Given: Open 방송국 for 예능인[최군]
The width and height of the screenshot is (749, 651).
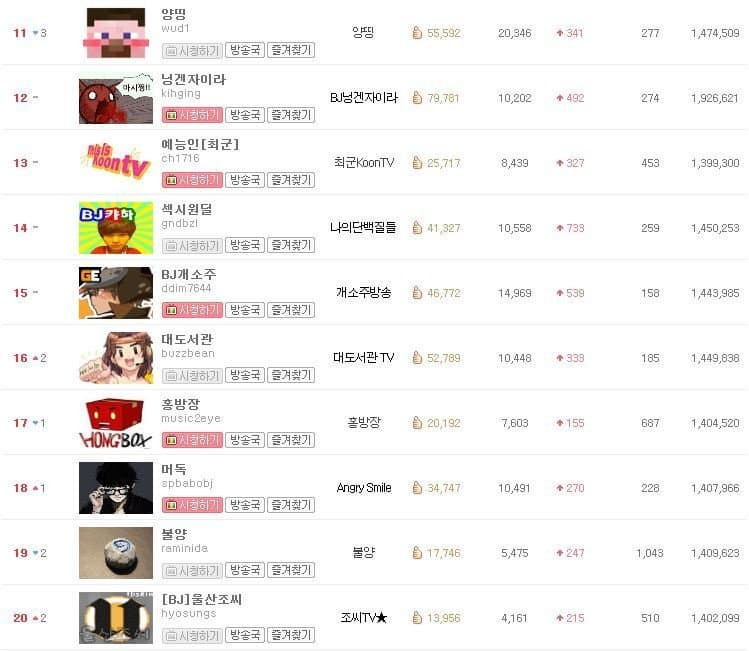Looking at the screenshot, I should point(245,180).
